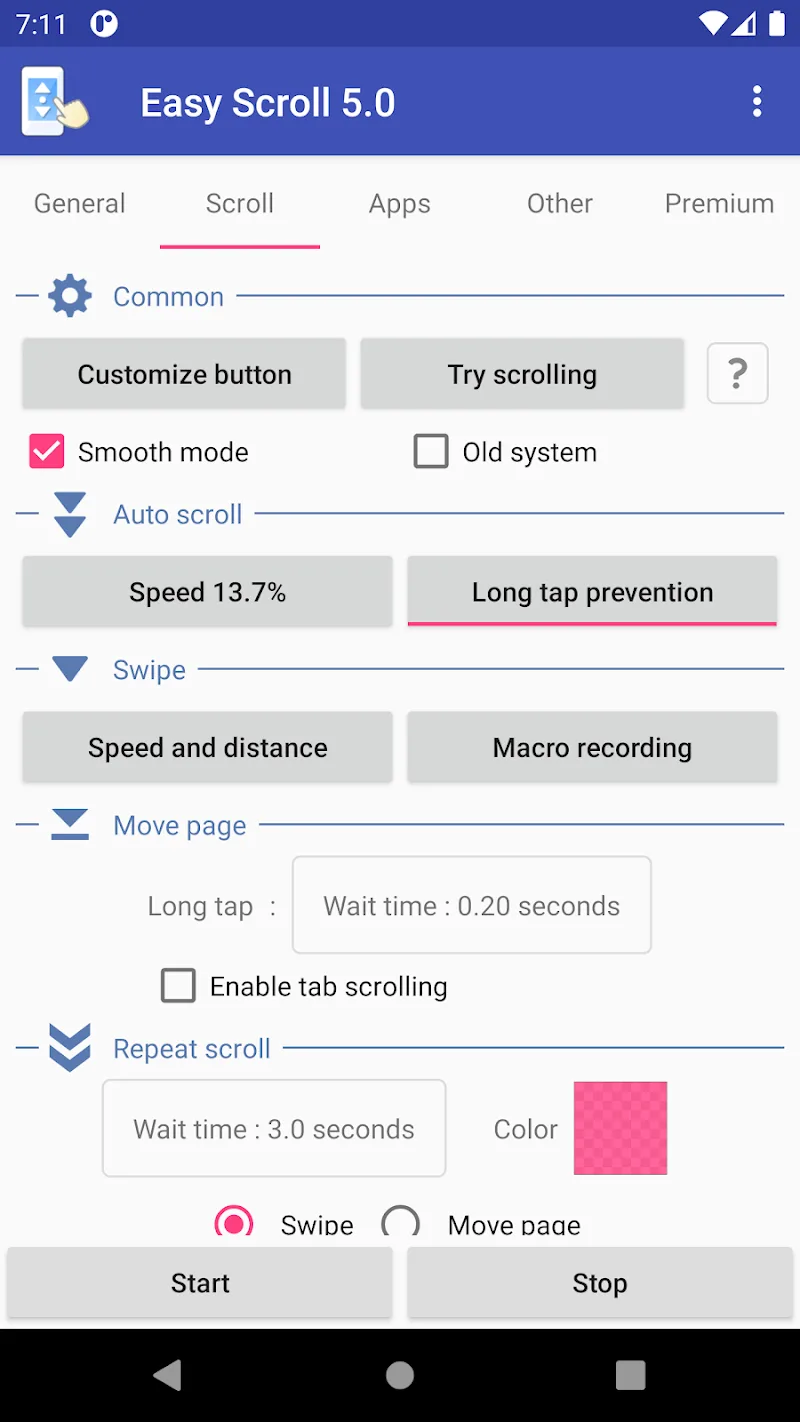Viewport: 800px width, 1422px height.
Task: Go to the Premium tab
Action: 719,204
